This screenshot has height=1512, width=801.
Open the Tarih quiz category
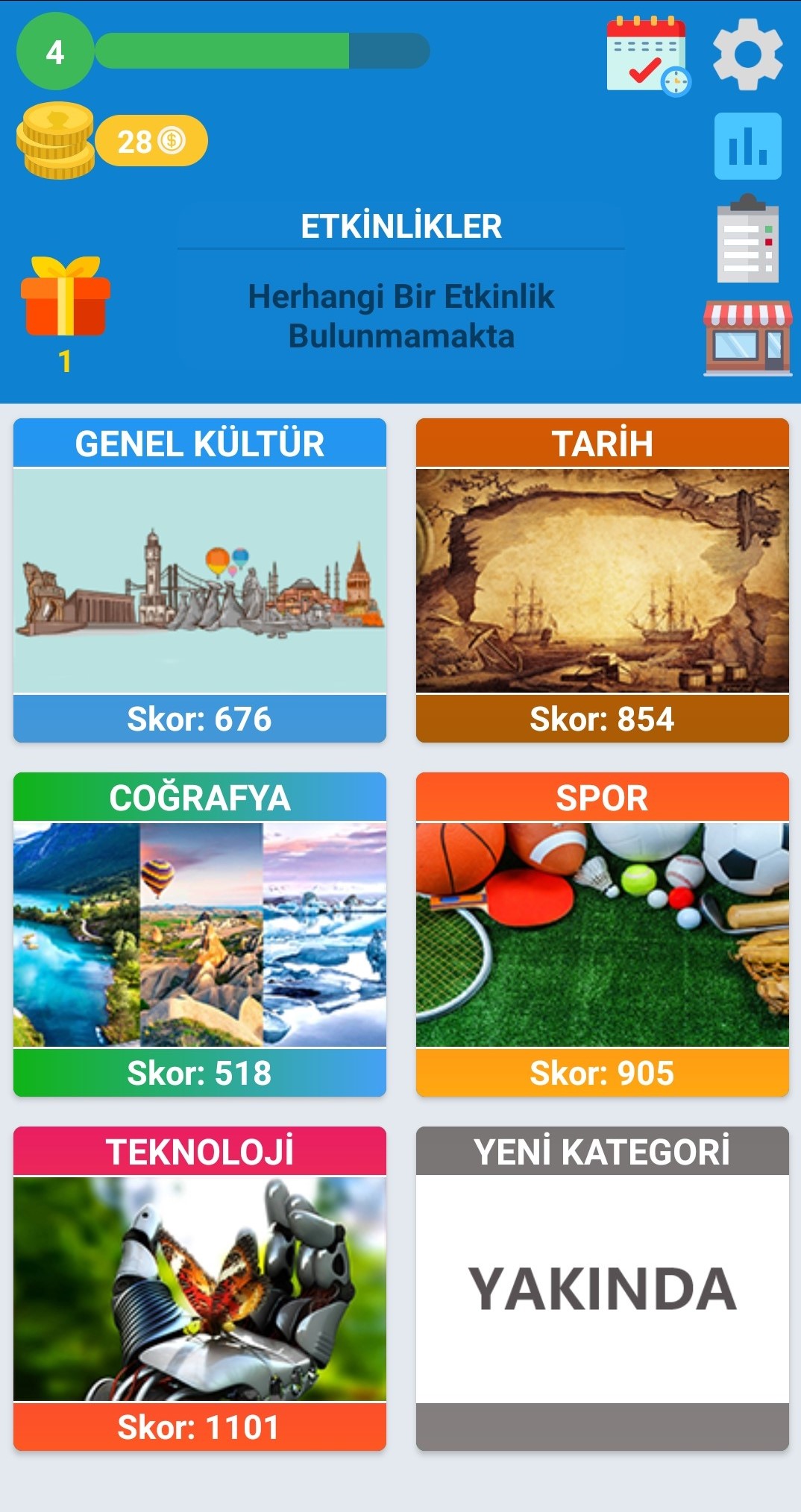pyautogui.click(x=602, y=580)
